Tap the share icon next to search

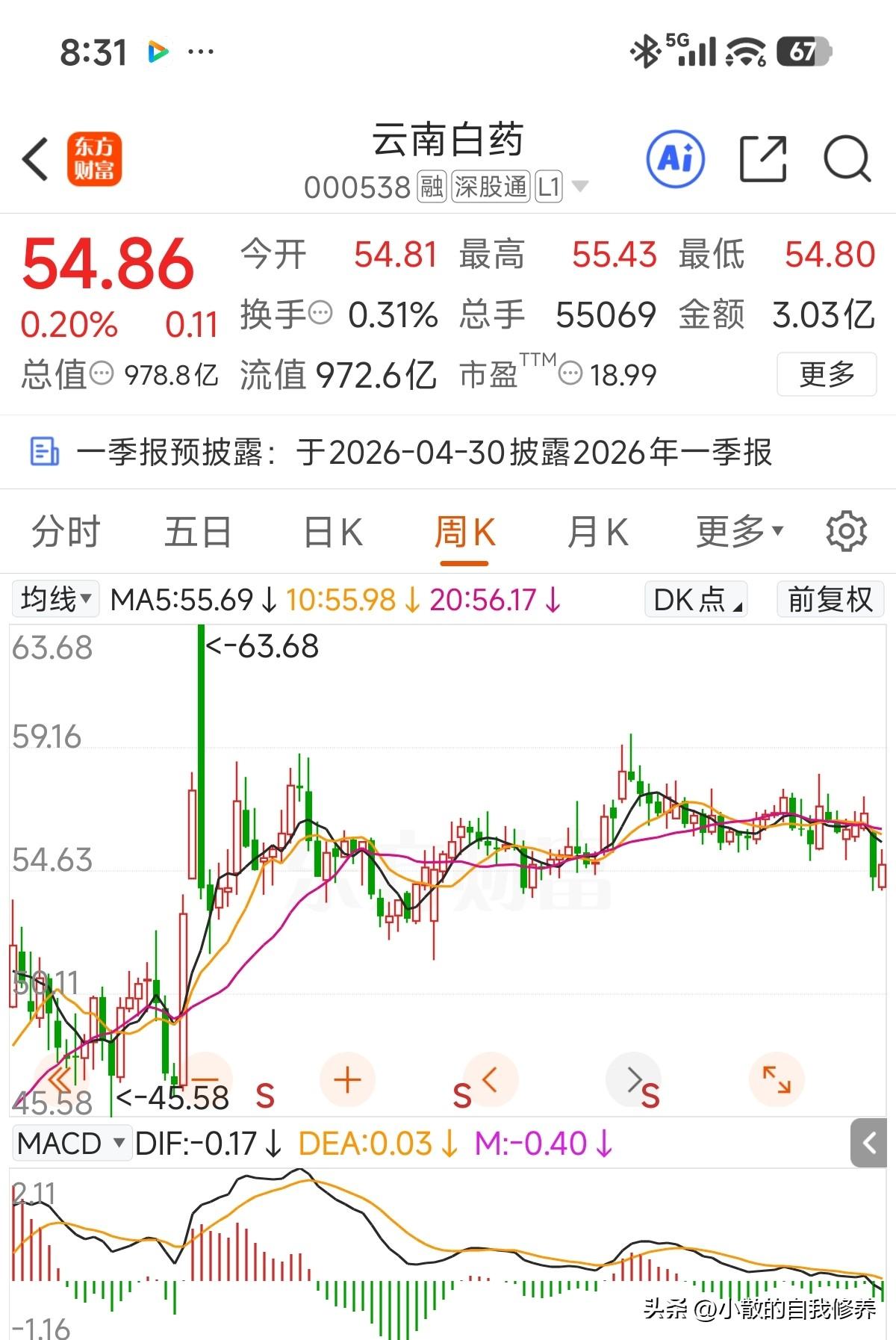pyautogui.click(x=763, y=159)
